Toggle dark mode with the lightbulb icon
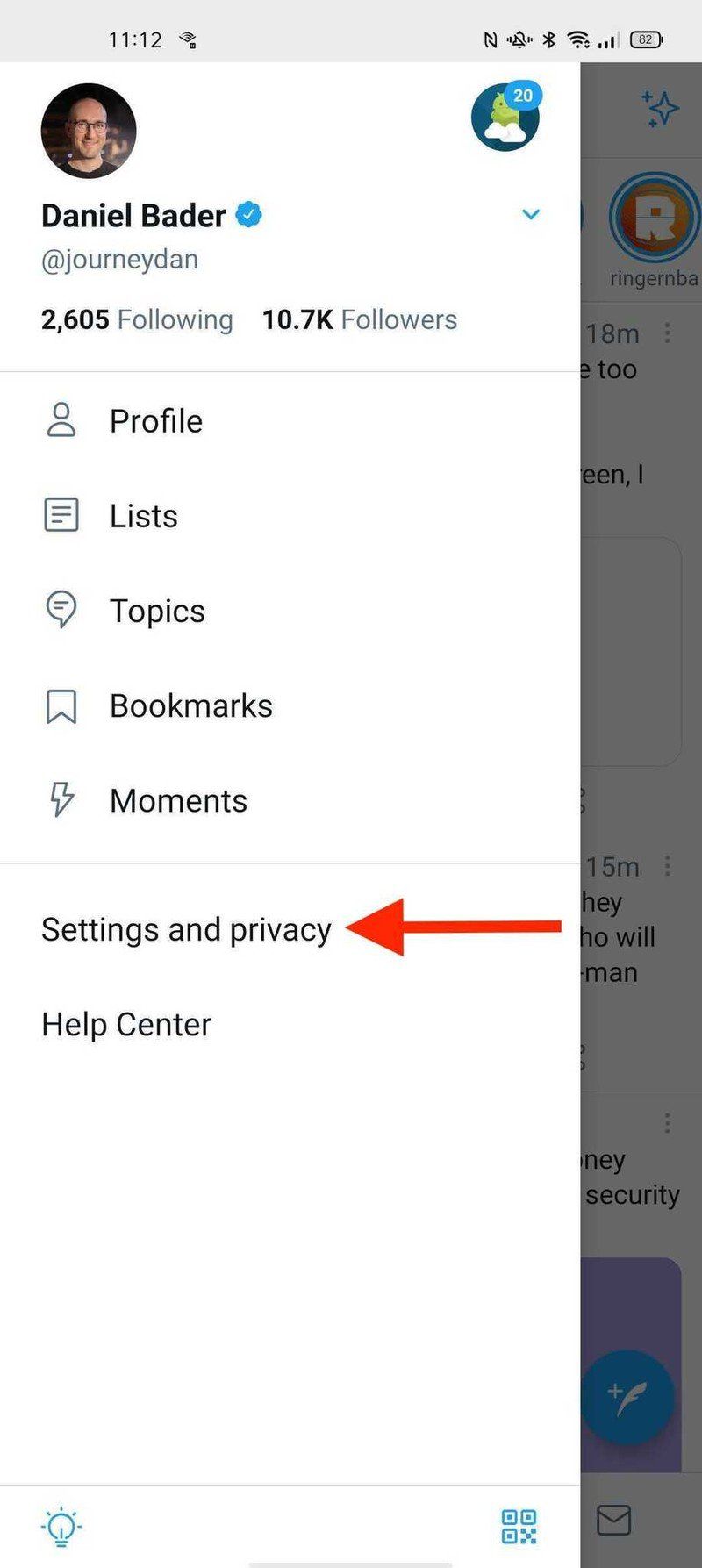The image size is (702, 1568). [60, 1527]
